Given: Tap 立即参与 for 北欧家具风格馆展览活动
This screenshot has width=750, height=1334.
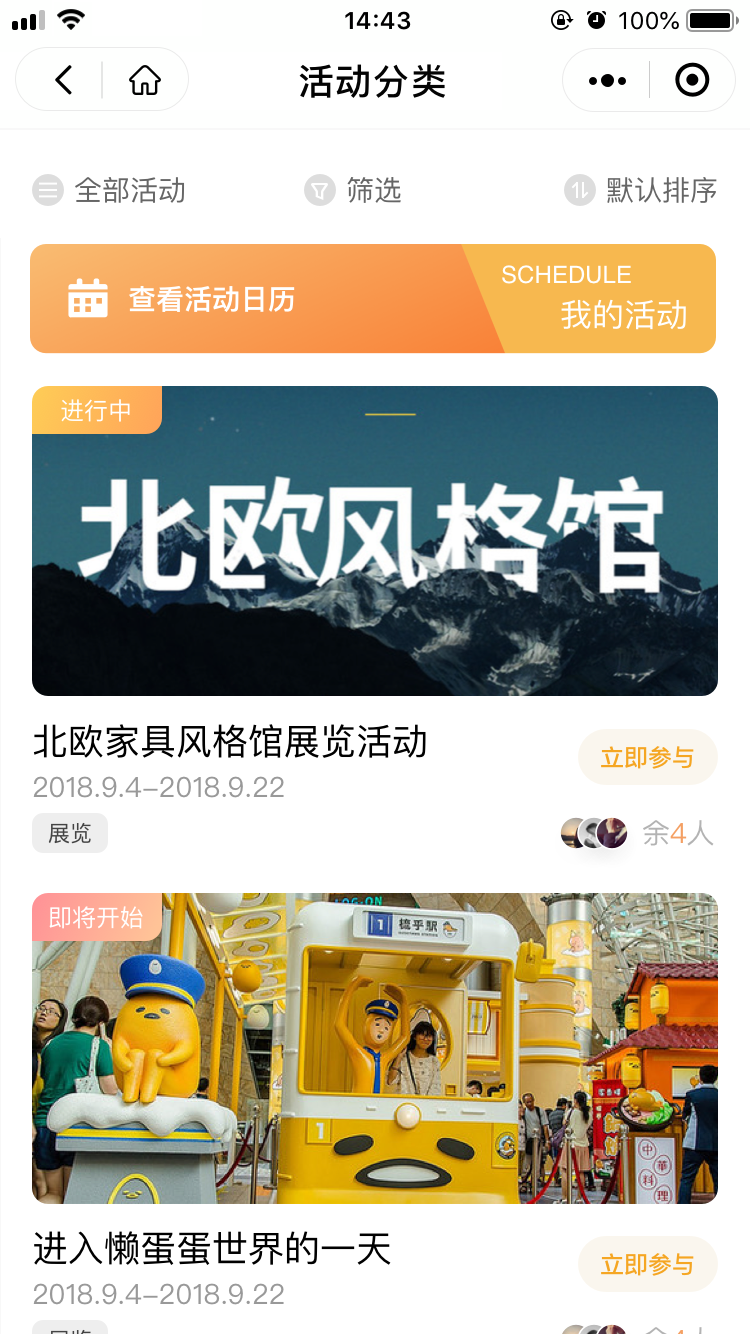Looking at the screenshot, I should [647, 758].
